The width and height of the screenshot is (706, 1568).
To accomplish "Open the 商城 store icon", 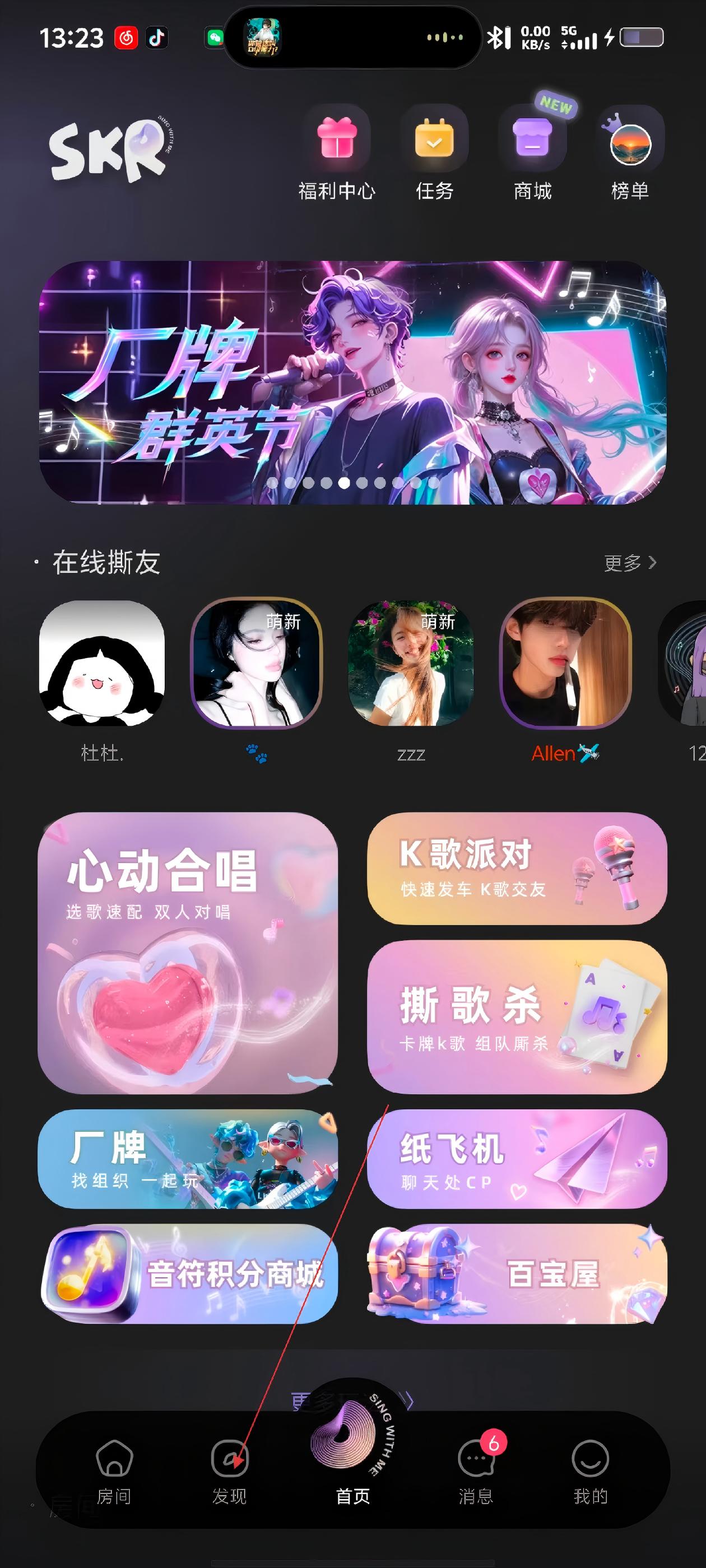I will click(x=532, y=140).
